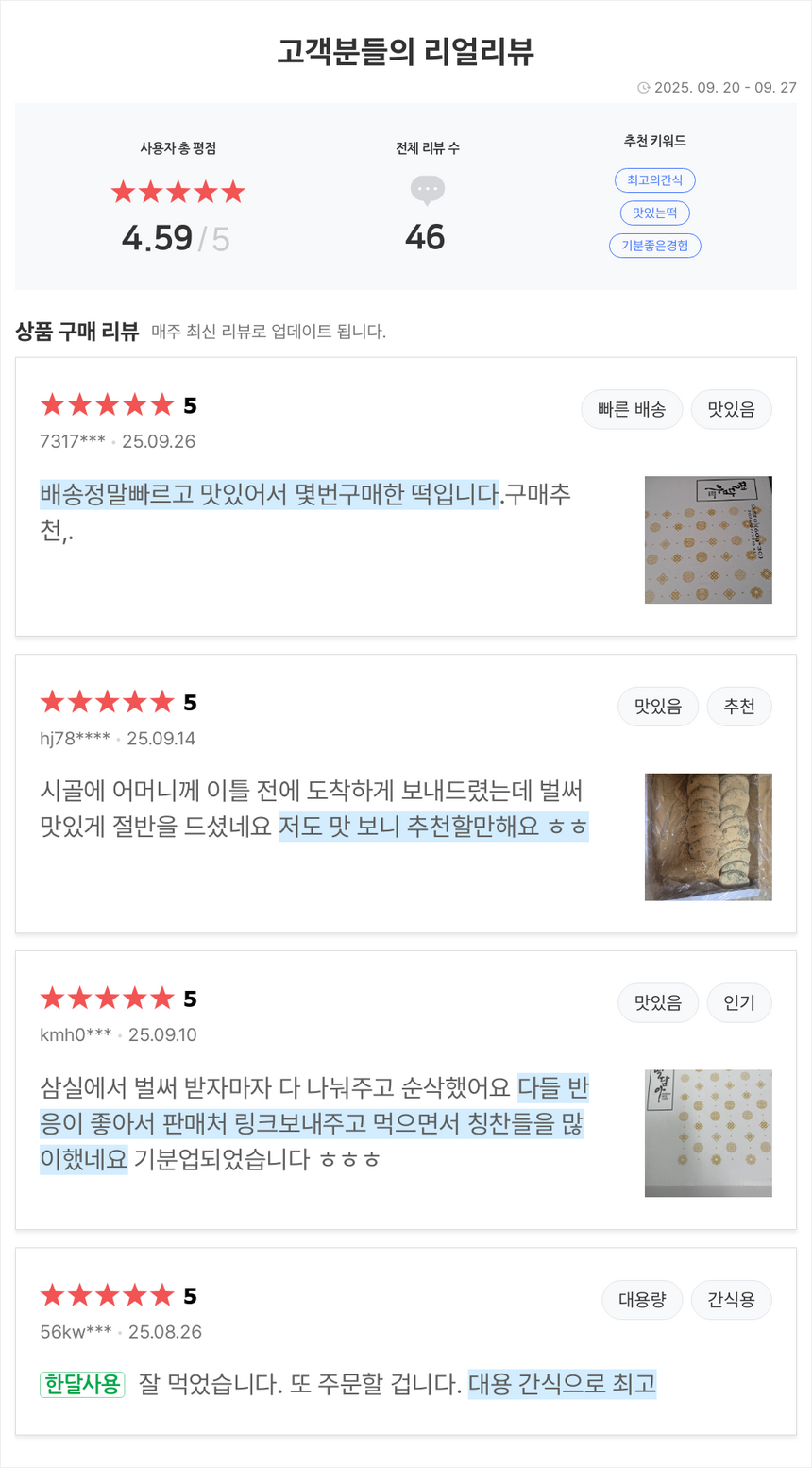The height and width of the screenshot is (1468, 812).
Task: Select the fifth star in the overall rating
Action: point(232,192)
